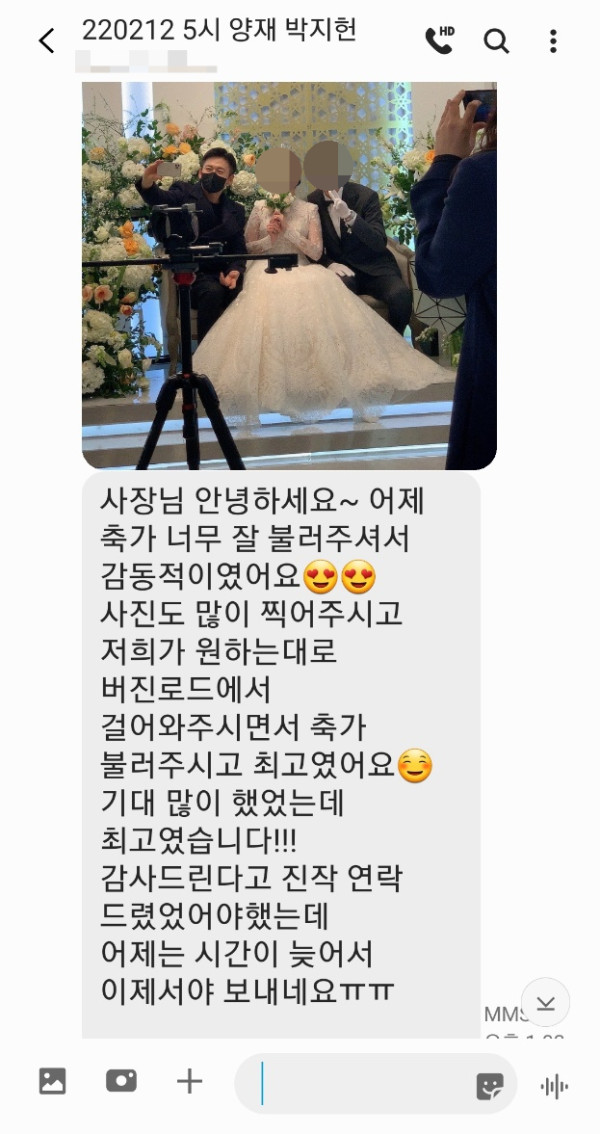Screen dimensions: 600x1134
Task: Open more attachment options with plus
Action: [189, 1081]
